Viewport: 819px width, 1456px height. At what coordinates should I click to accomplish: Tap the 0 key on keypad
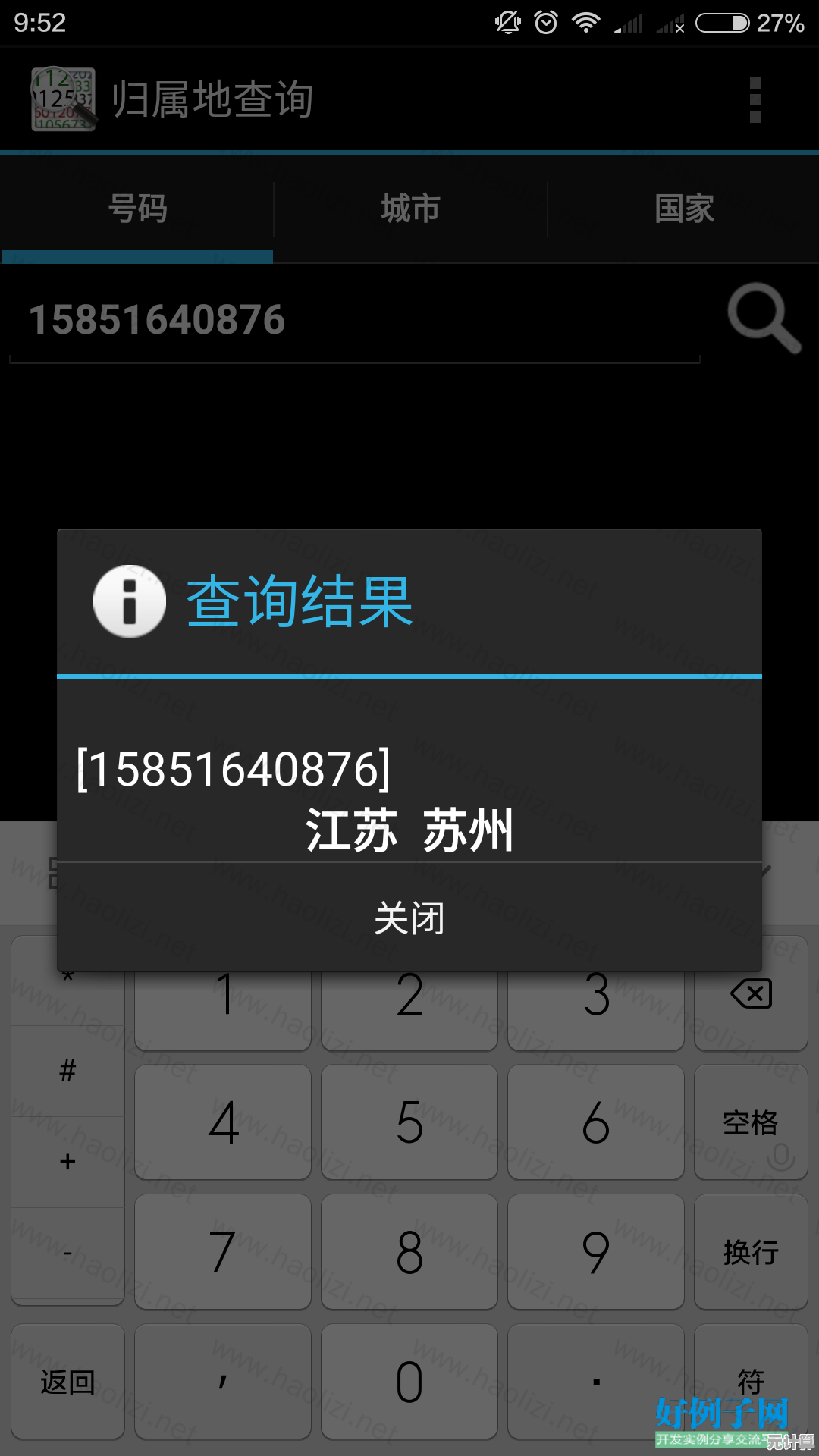tap(409, 1382)
